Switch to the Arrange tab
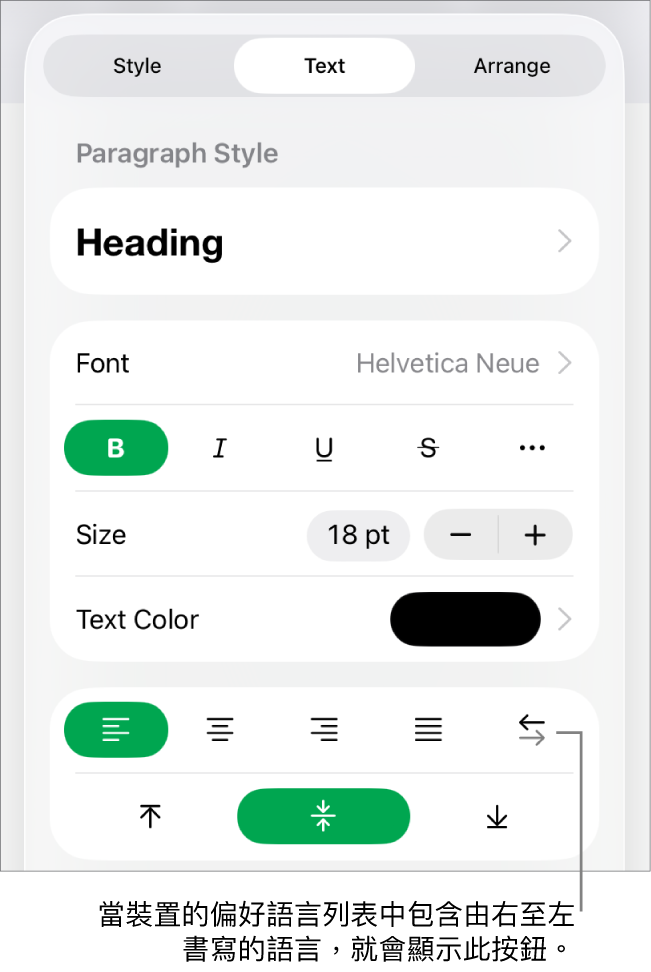 [x=511, y=66]
